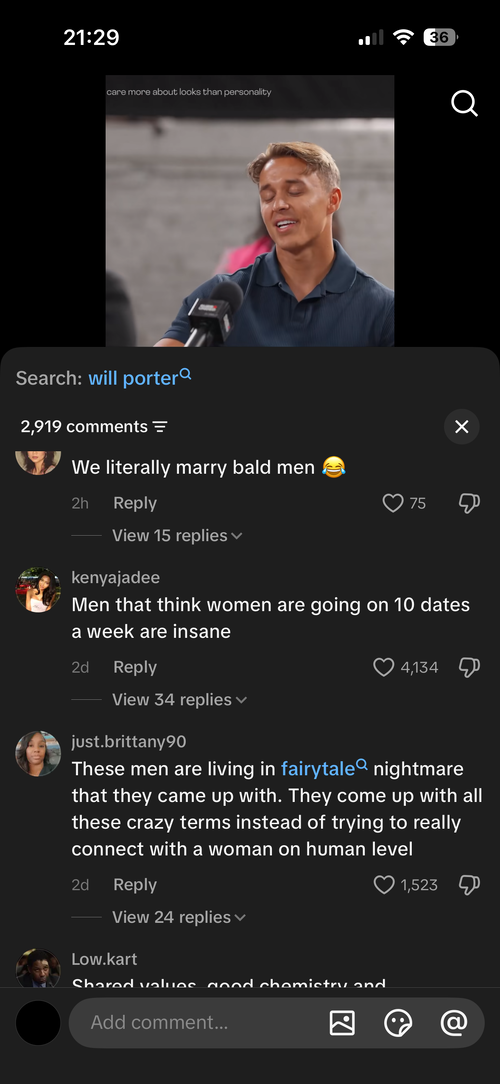The height and width of the screenshot is (1084, 500).
Task: Like just.brittany90's comment
Action: tap(383, 885)
